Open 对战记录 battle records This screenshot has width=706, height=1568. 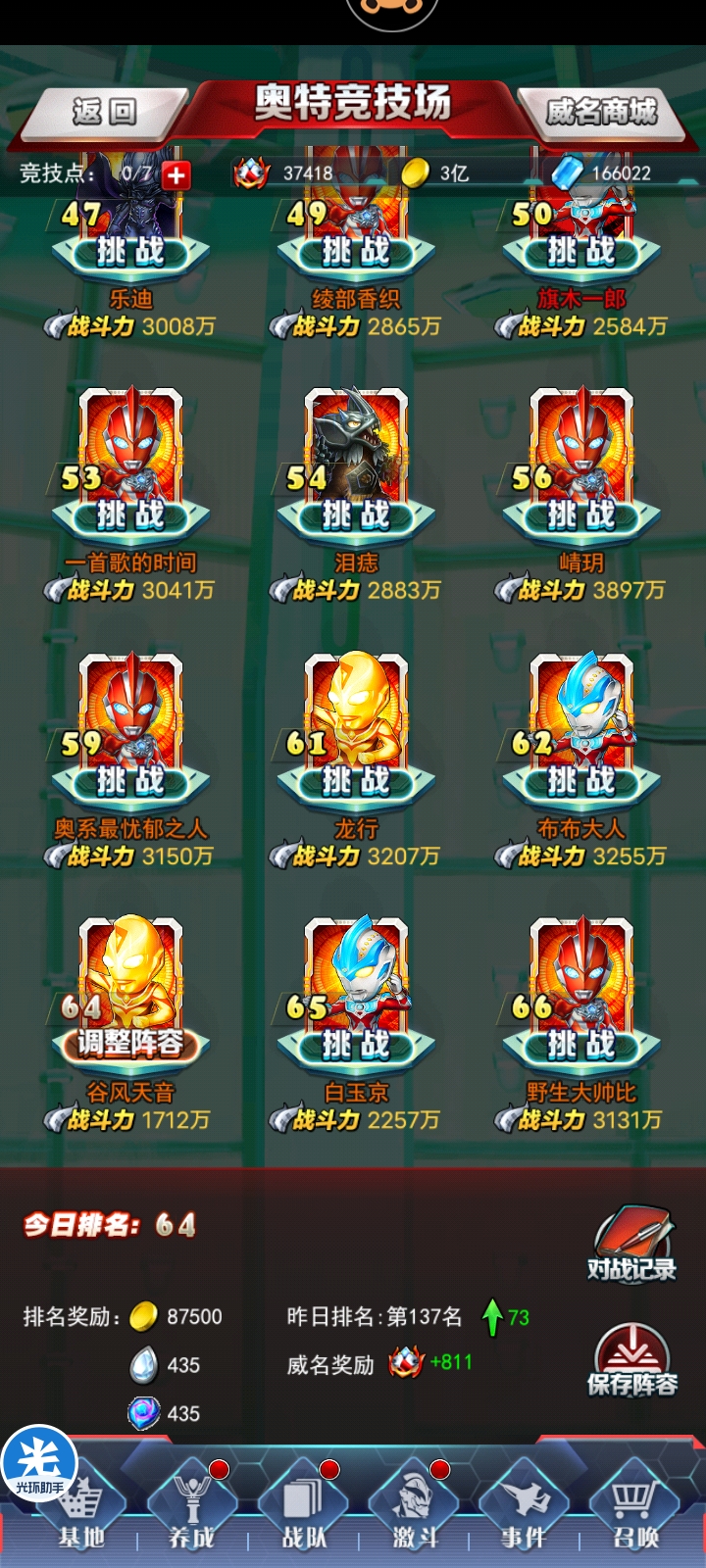(632, 1246)
